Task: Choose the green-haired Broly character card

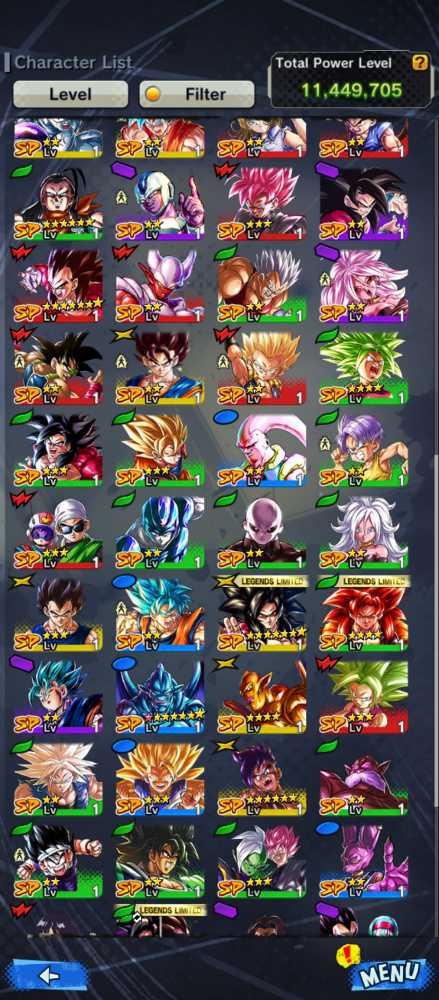Action: (x=363, y=367)
